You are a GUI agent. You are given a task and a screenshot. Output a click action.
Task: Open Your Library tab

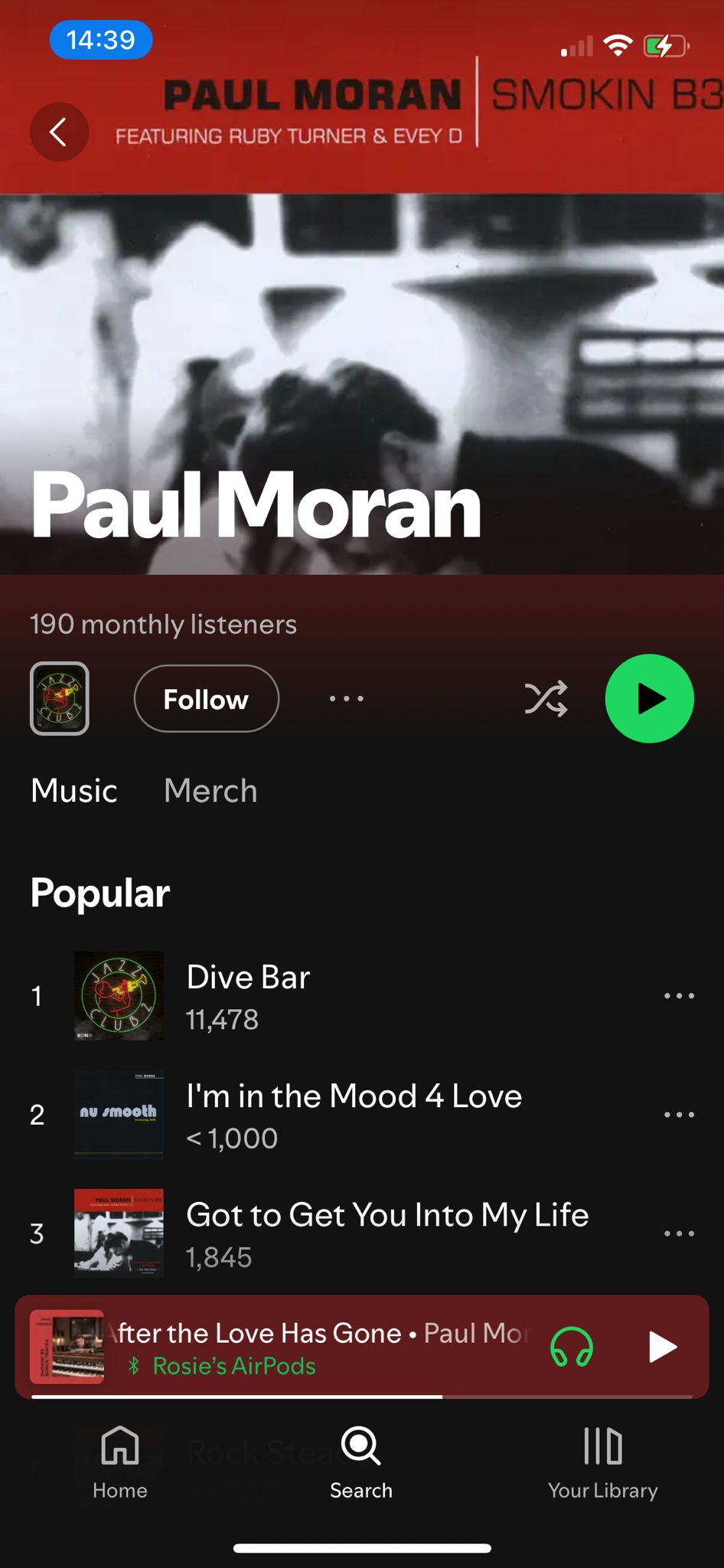coord(603,1462)
